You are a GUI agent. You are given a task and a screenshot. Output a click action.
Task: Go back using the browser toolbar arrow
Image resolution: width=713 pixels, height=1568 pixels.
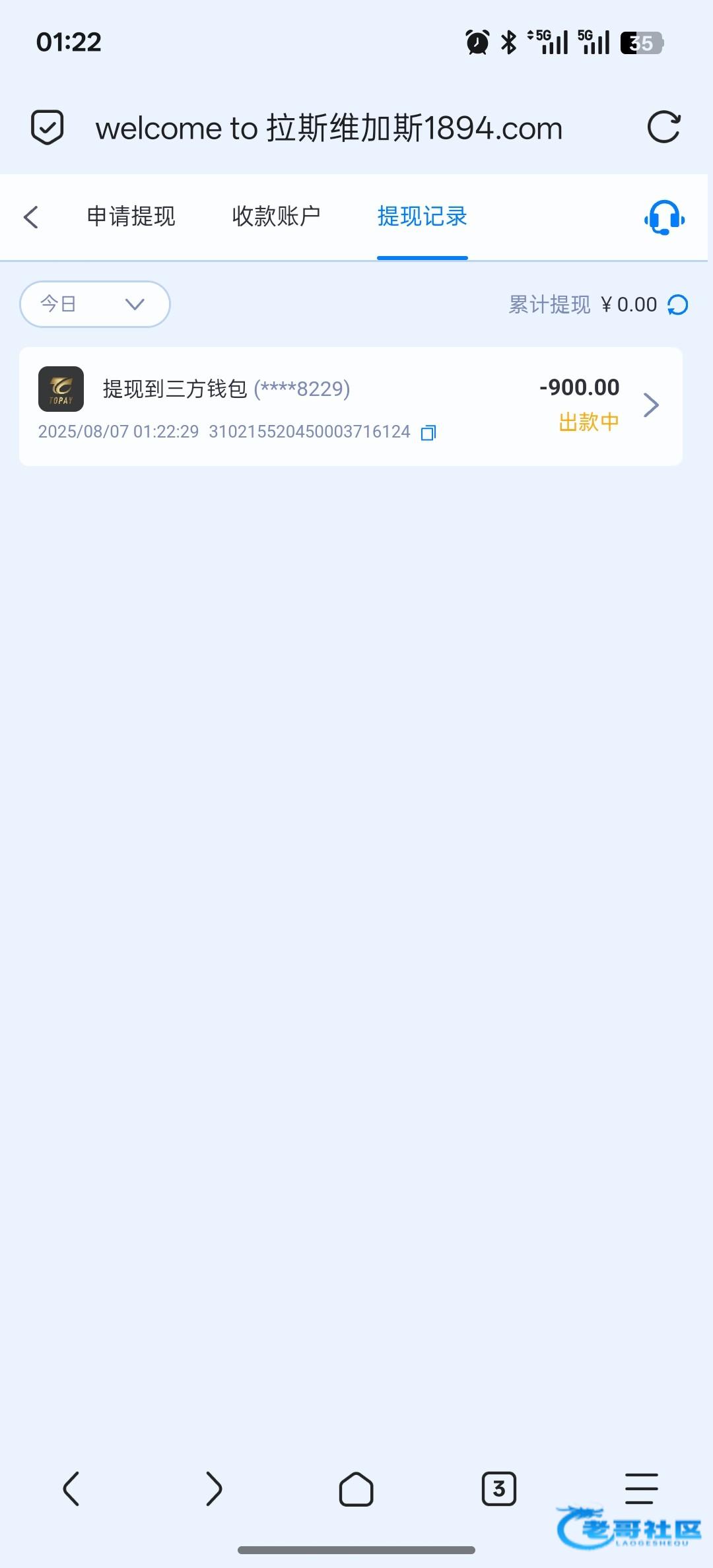(71, 1488)
